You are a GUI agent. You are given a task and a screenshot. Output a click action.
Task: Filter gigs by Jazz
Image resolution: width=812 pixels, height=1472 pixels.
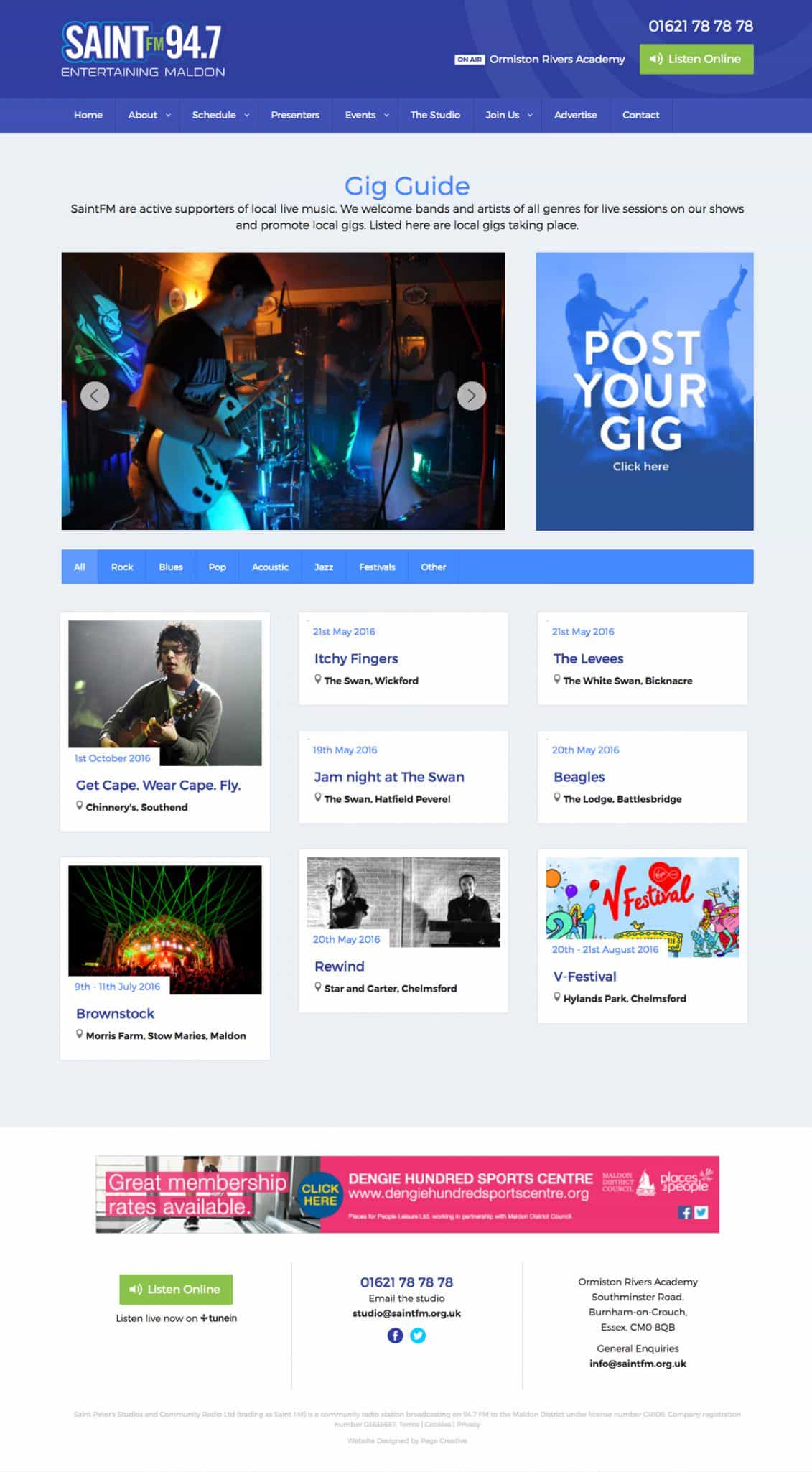click(323, 567)
